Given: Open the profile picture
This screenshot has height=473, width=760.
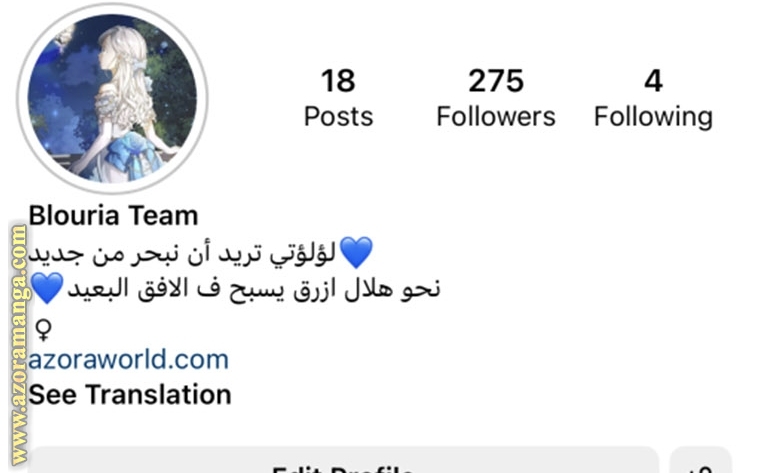Looking at the screenshot, I should point(112,98).
